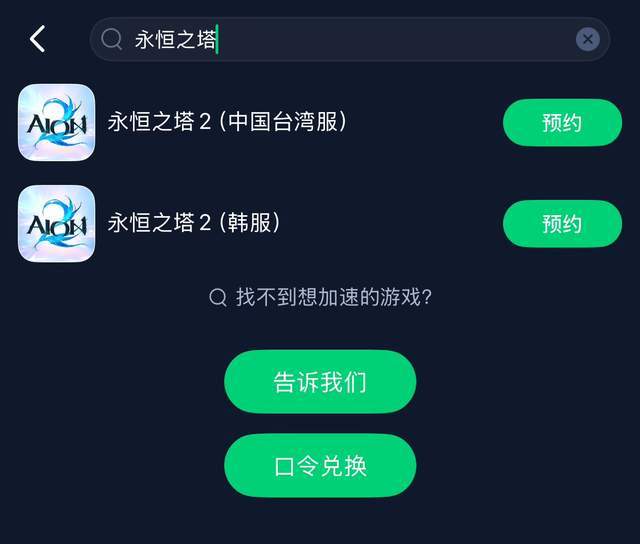Clear the search text with the X
The height and width of the screenshot is (544, 640).
point(588,39)
